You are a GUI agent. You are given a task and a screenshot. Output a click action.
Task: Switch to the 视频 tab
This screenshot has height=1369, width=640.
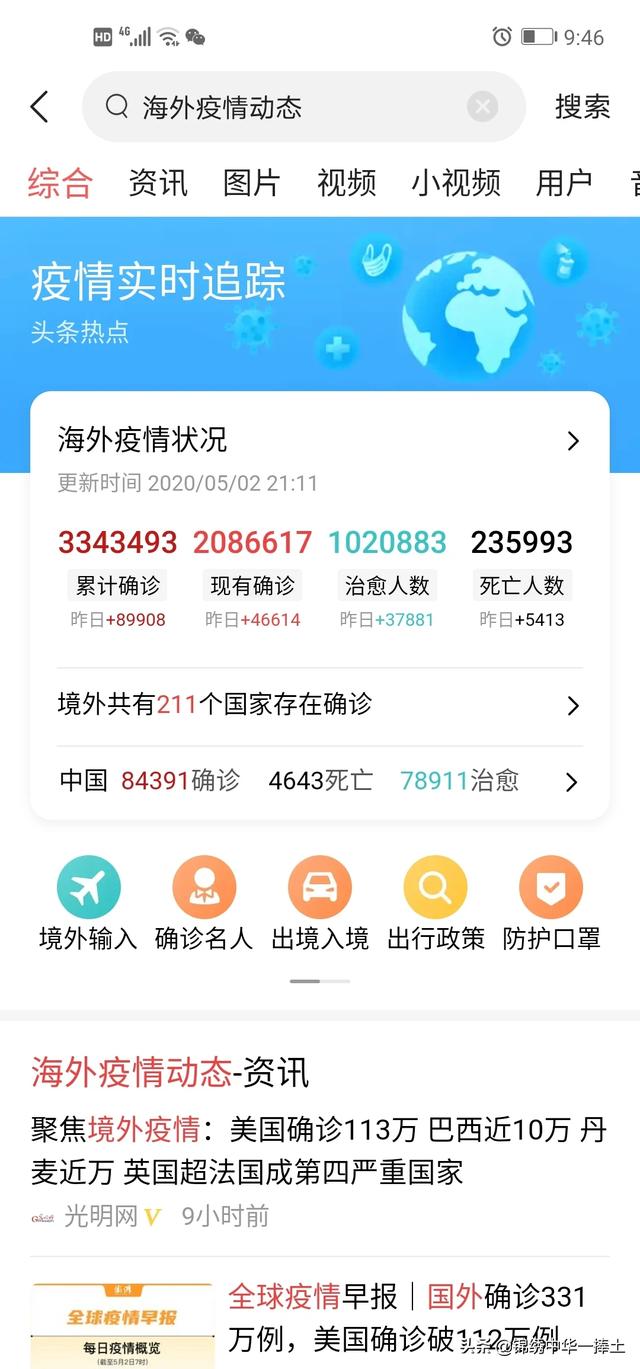(346, 183)
